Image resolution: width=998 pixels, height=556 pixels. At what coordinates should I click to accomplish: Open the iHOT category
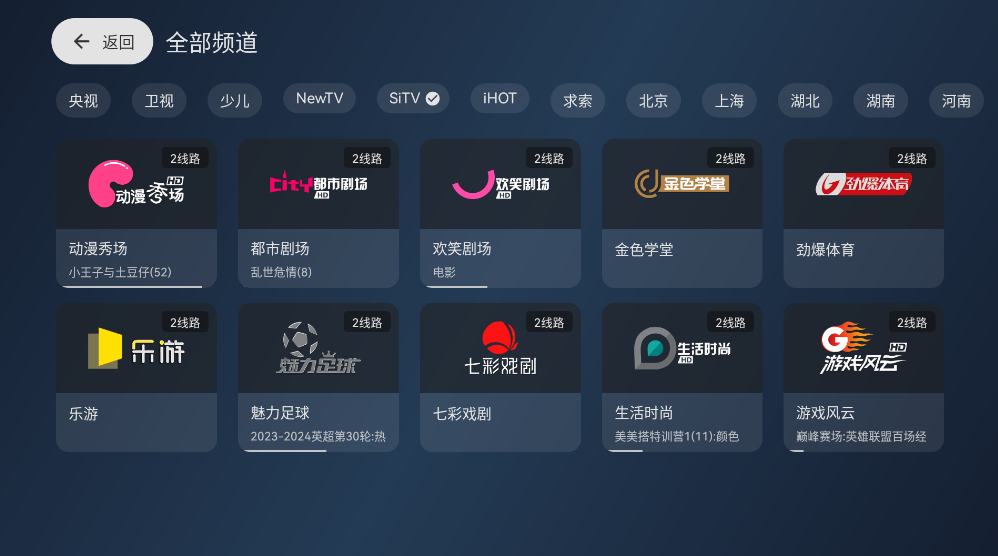coord(500,98)
